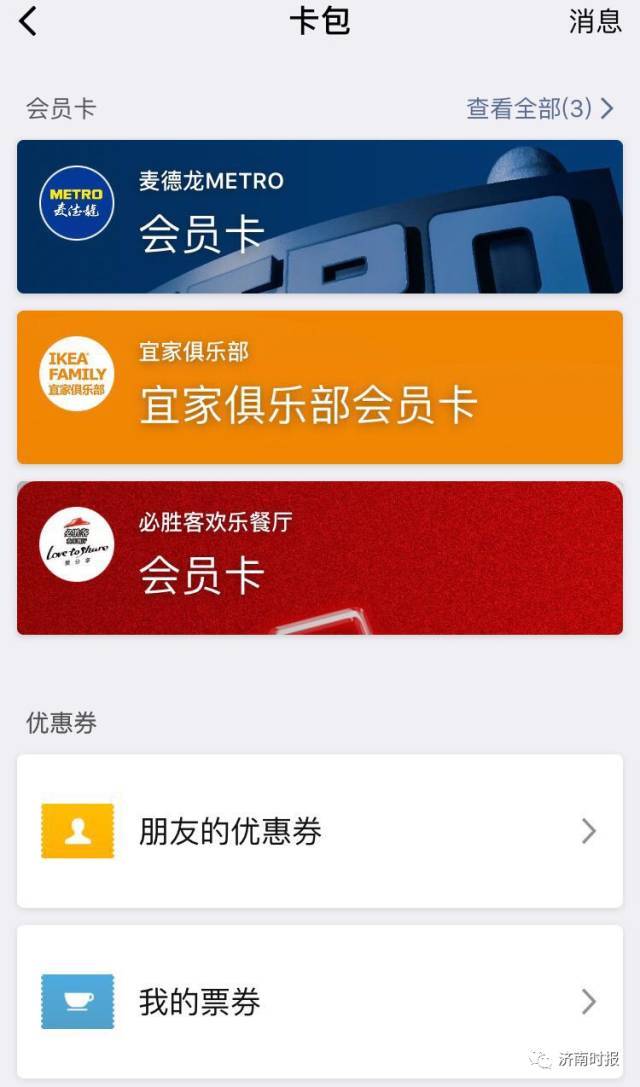Open the 必胜客欢乐餐厅 membership card
The width and height of the screenshot is (640, 1087).
click(x=320, y=557)
